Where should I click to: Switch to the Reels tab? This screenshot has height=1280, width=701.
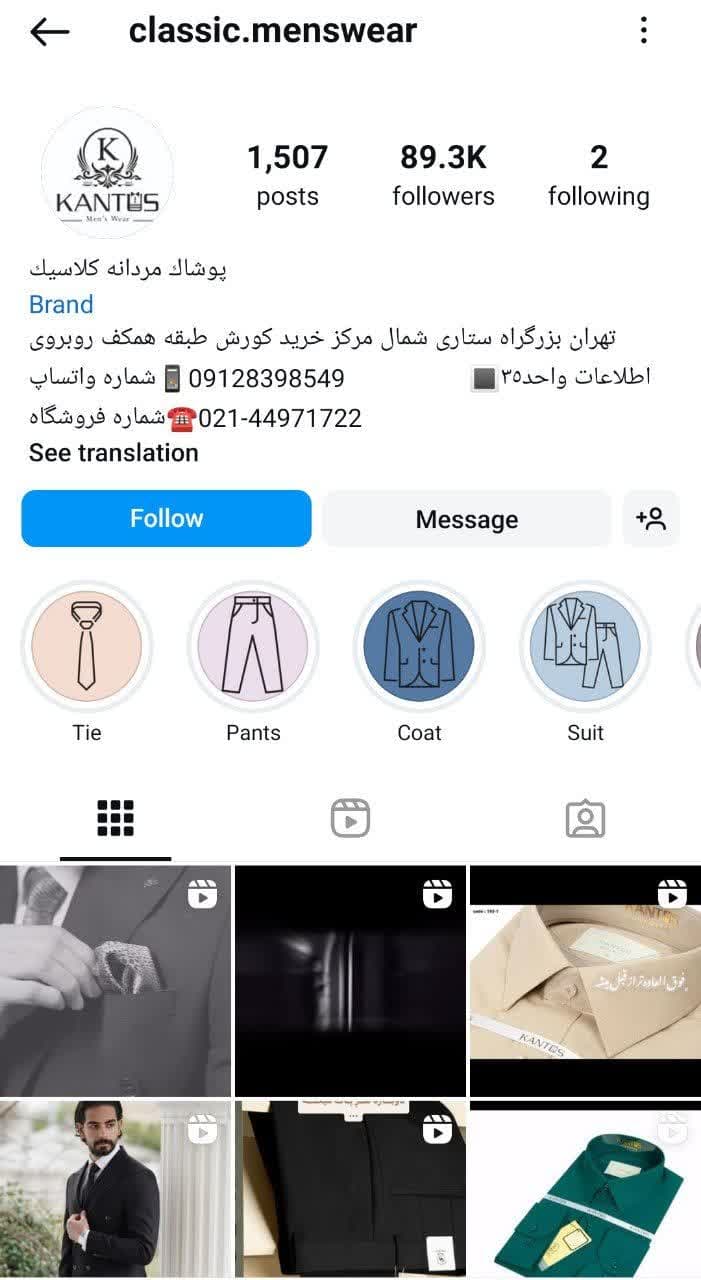tap(350, 818)
